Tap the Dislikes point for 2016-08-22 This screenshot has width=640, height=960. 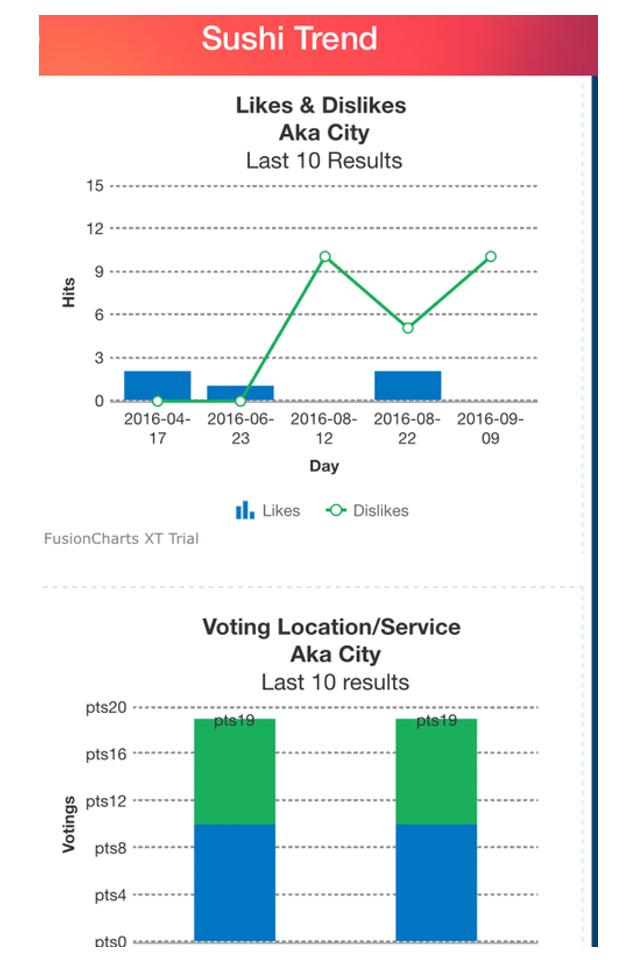pyautogui.click(x=408, y=328)
